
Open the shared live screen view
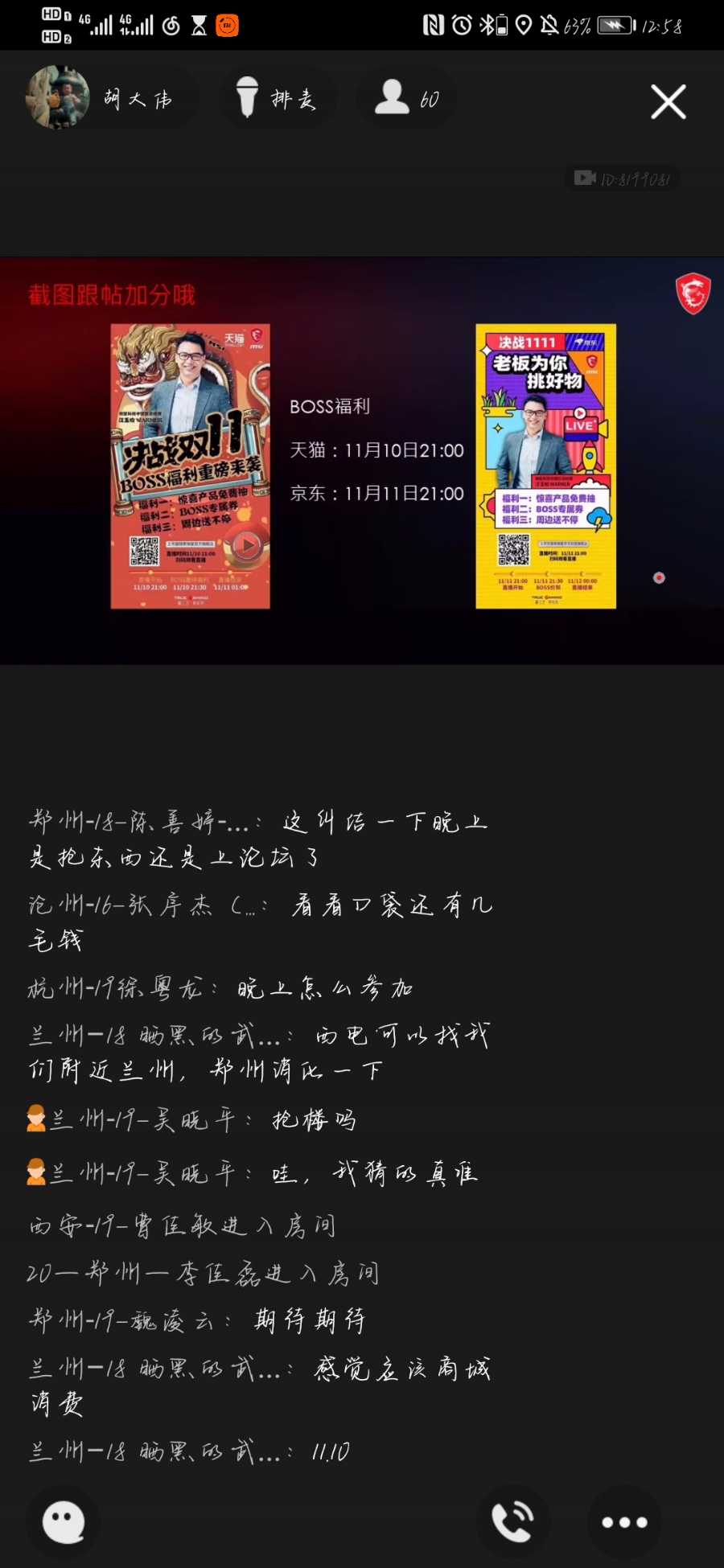coord(362,461)
